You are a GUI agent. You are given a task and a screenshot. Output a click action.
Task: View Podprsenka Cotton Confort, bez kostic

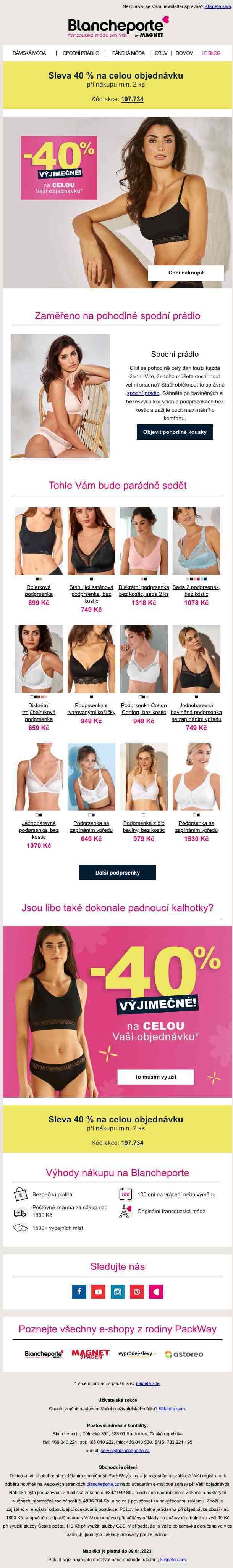143,709
